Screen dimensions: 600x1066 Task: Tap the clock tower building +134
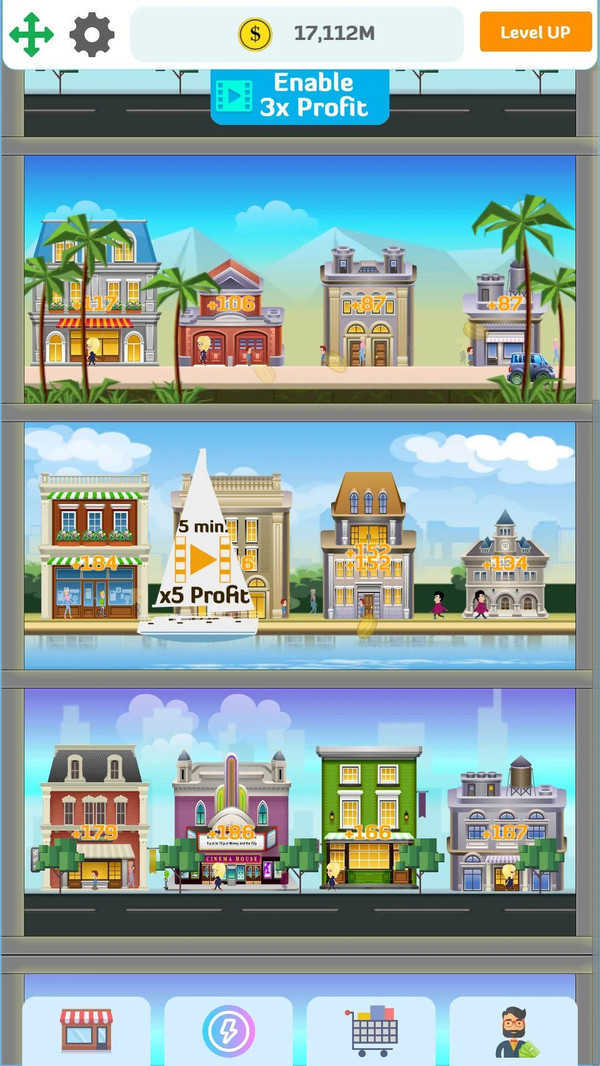(x=505, y=568)
